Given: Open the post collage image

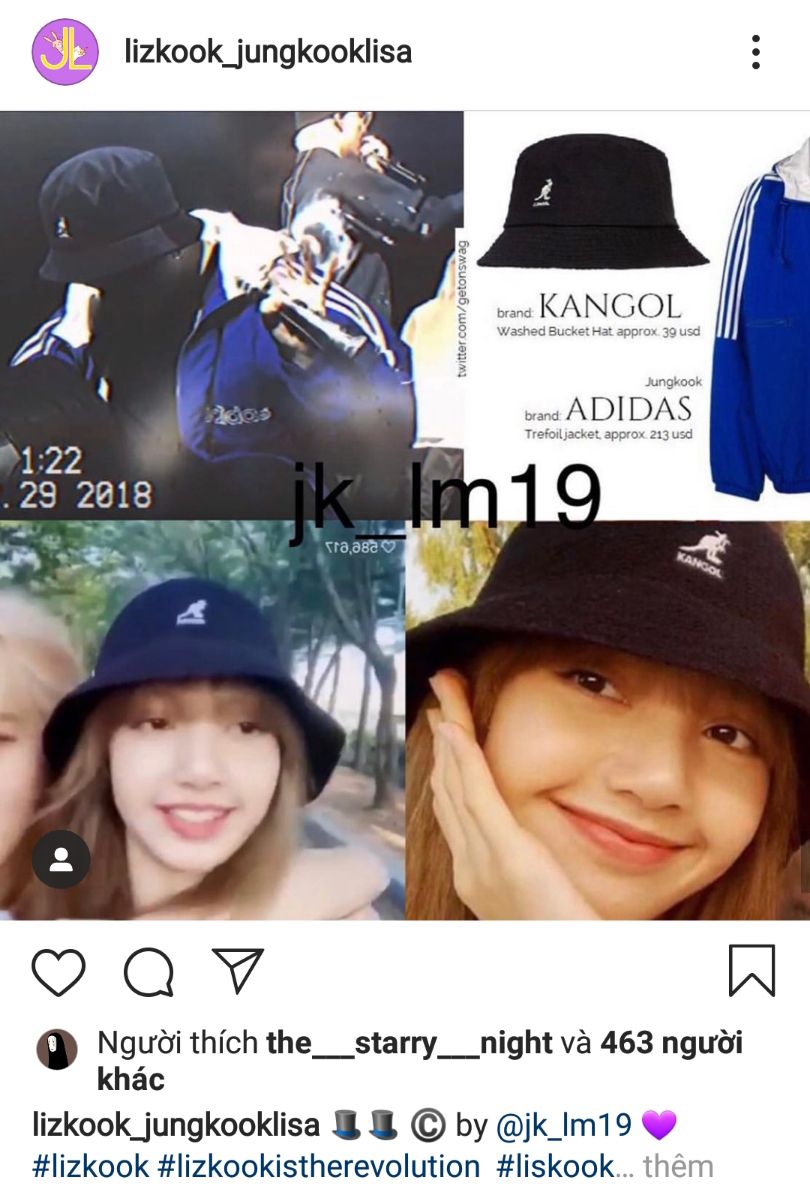Looking at the screenshot, I should [x=405, y=515].
